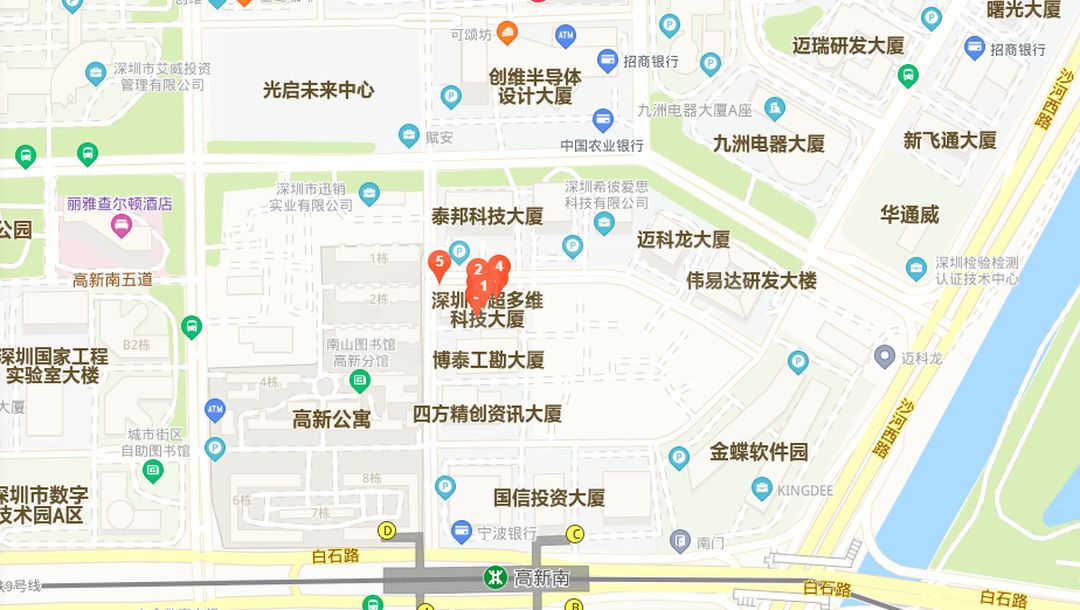Viewport: 1080px width, 610px height.
Task: Open the red marker numbered 2
Action: (x=477, y=269)
